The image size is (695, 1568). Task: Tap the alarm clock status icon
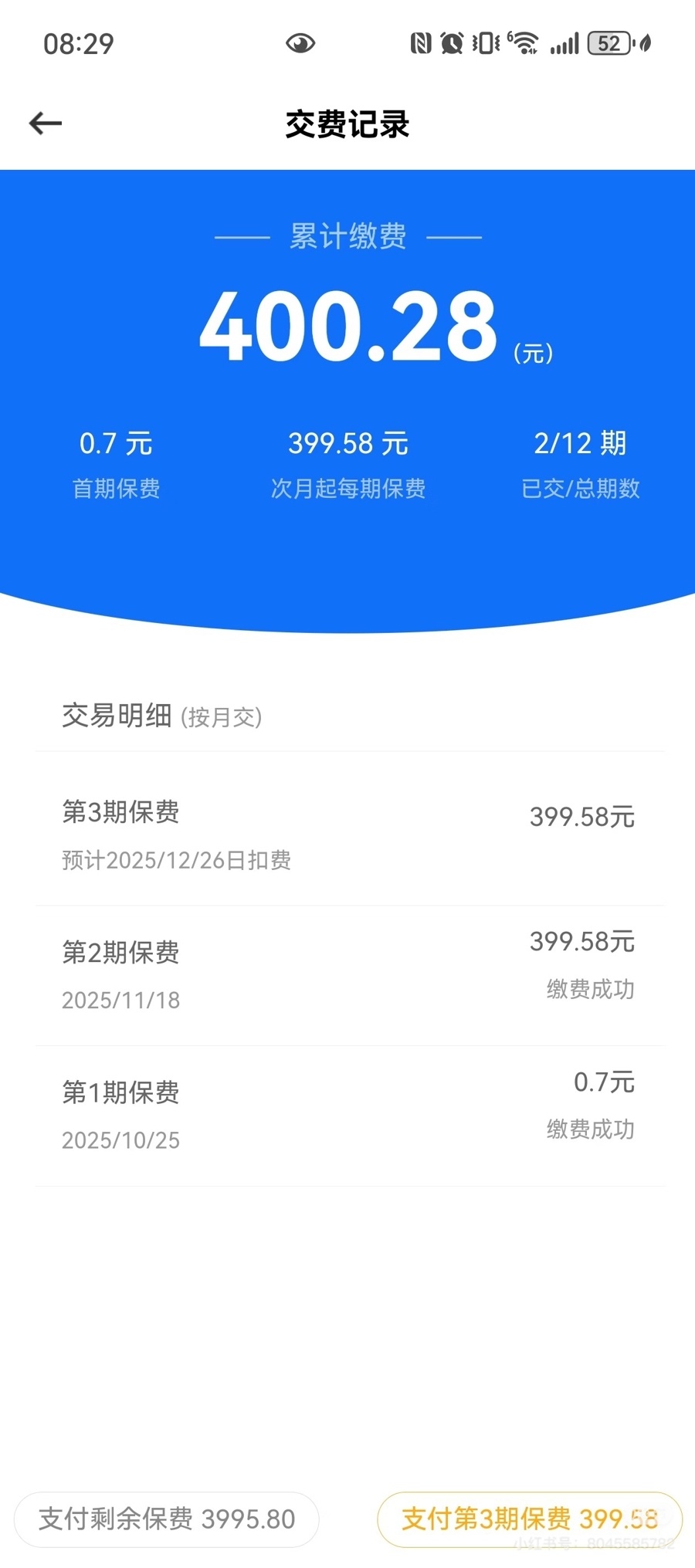point(450,42)
